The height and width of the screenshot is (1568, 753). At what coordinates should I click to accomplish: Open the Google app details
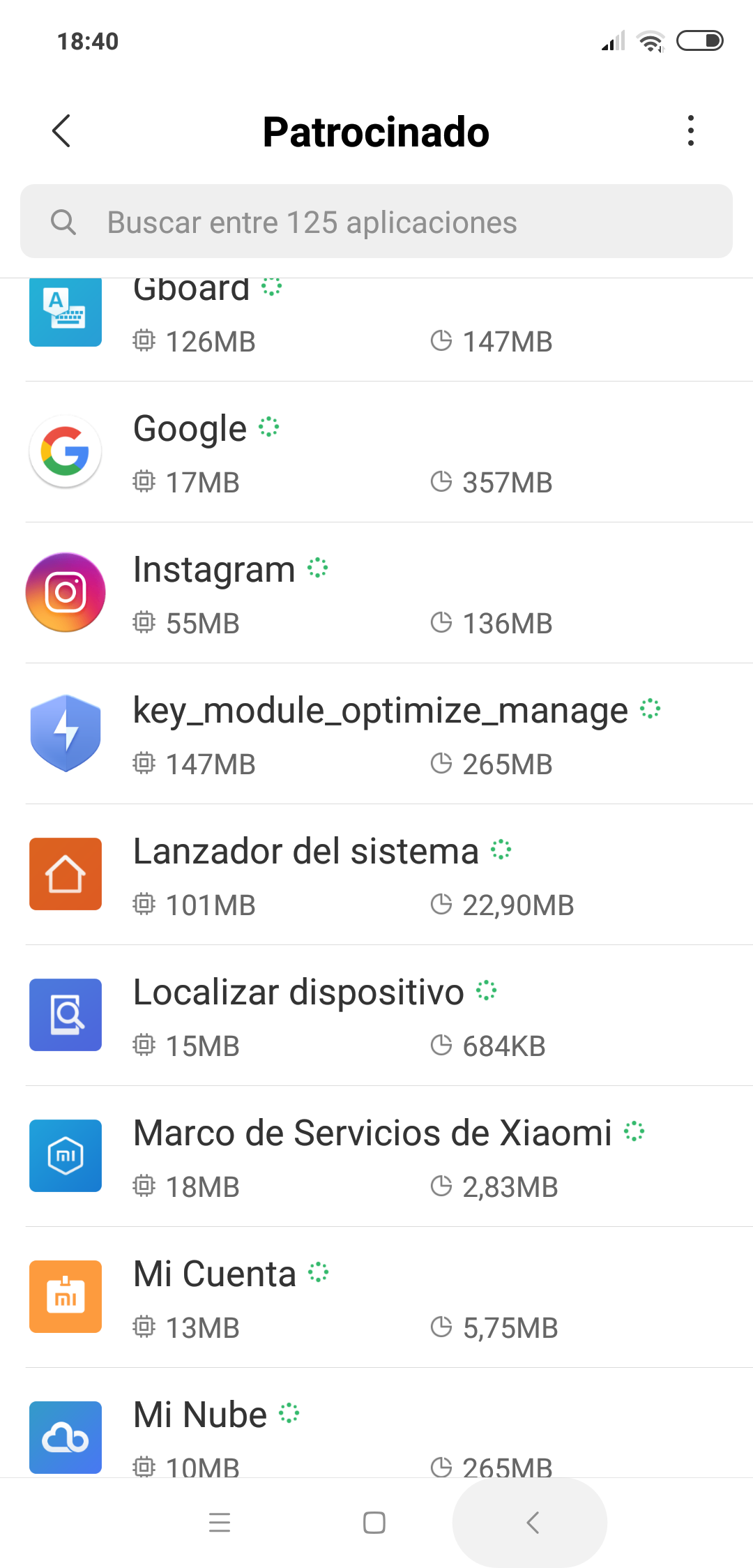click(x=376, y=452)
